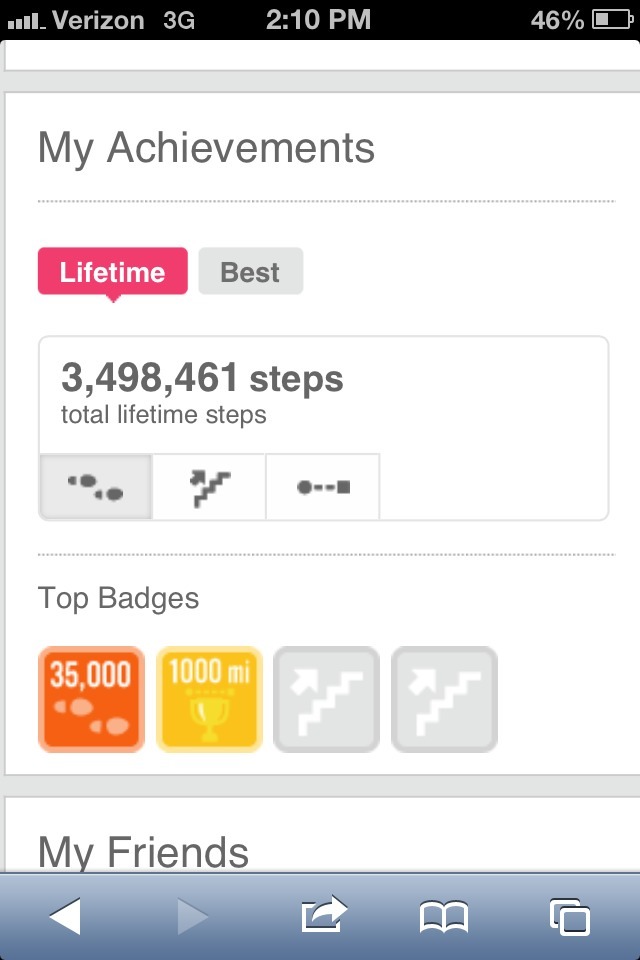This screenshot has width=640, height=960.
Task: Open the 35,000 steps badge
Action: [x=91, y=699]
